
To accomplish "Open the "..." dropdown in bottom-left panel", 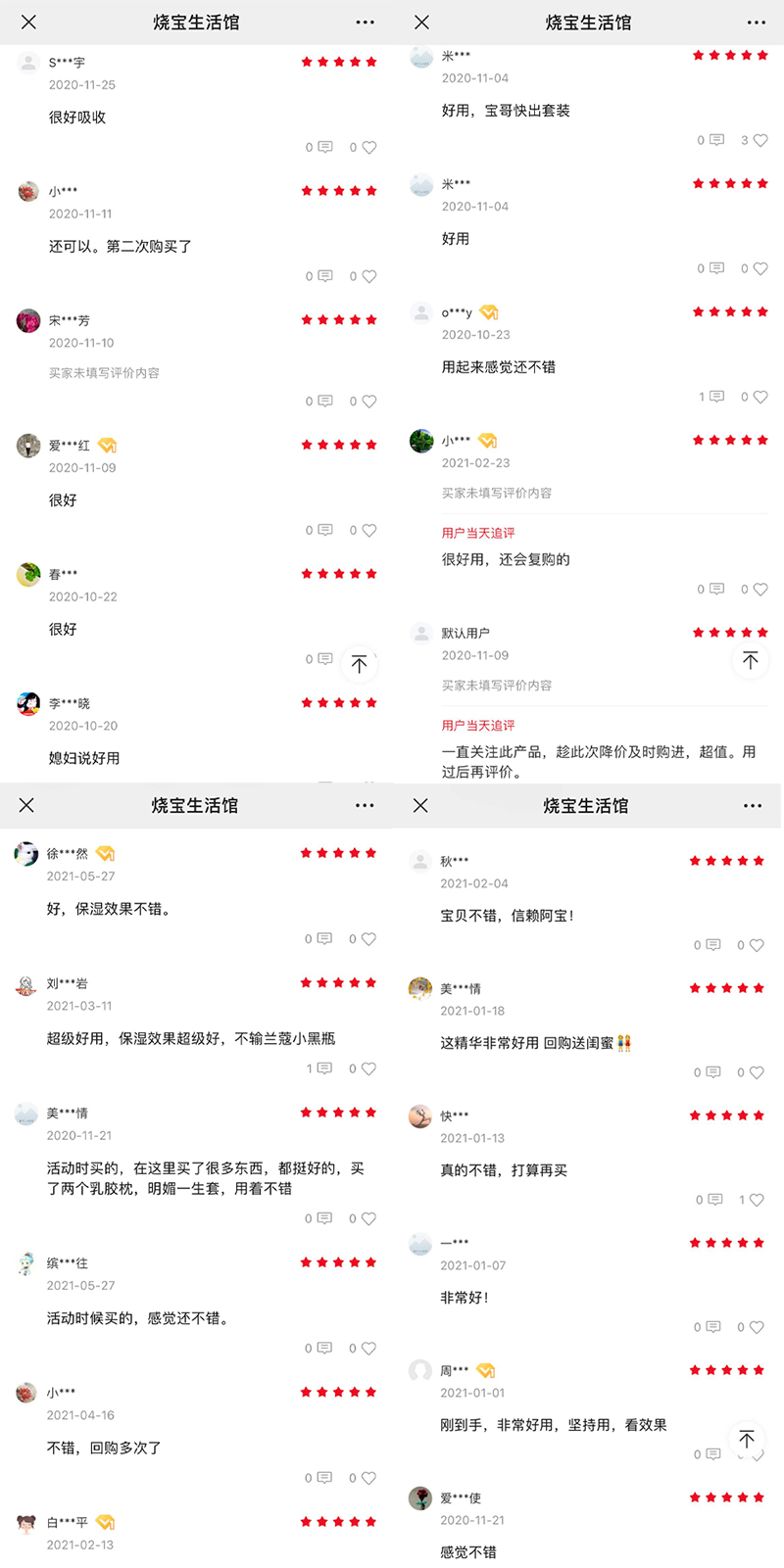I will [x=365, y=805].
